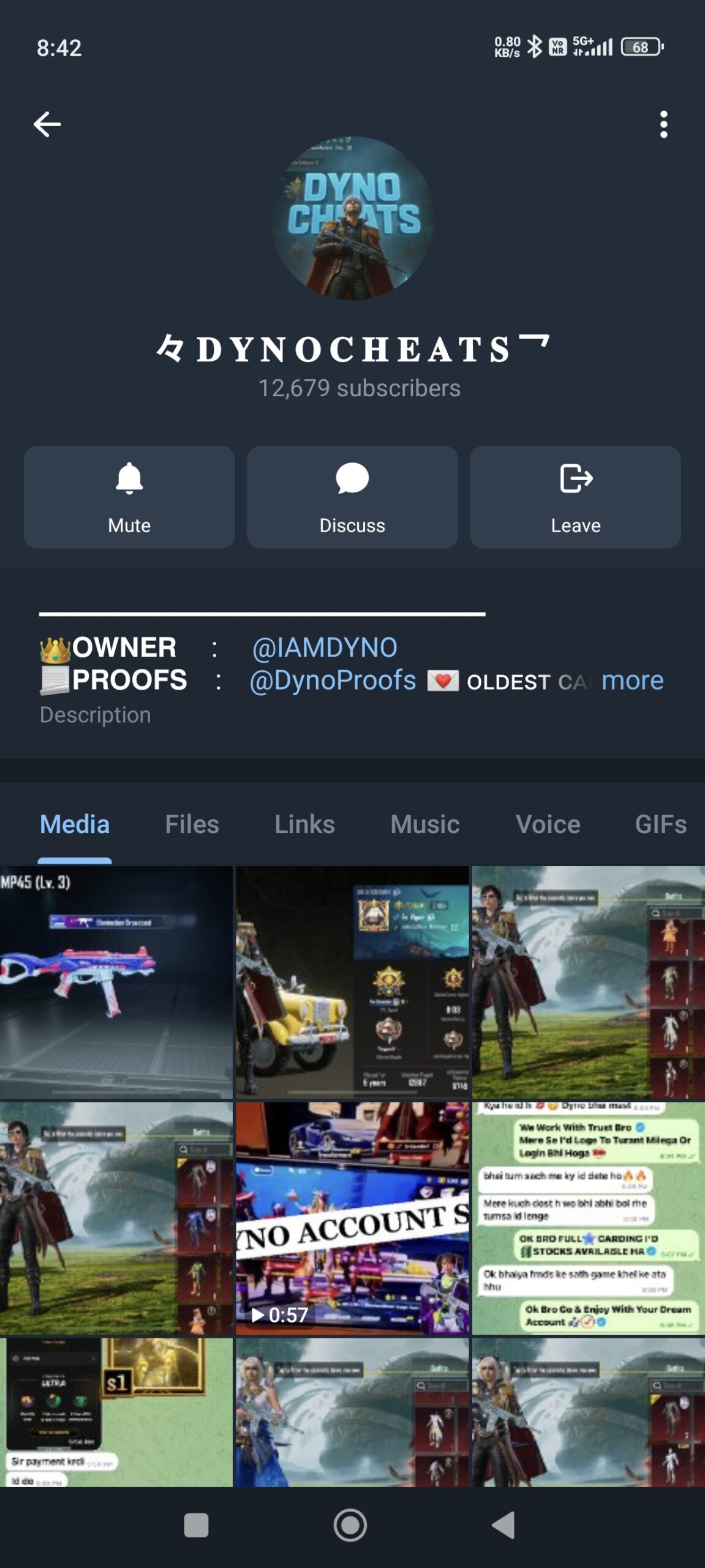
Task: Select the Media tab
Action: coord(75,824)
